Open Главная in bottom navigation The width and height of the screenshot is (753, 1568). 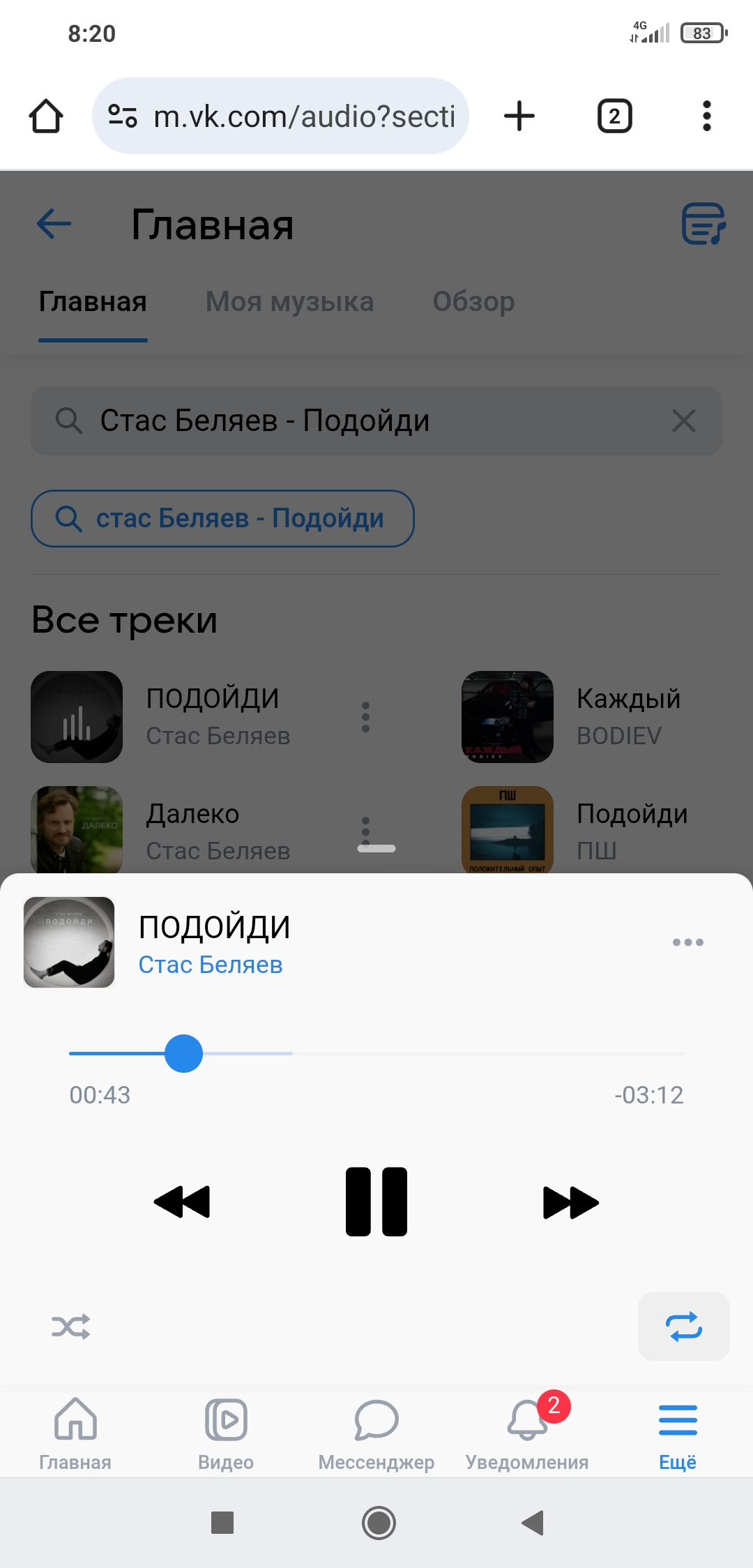point(75,1433)
